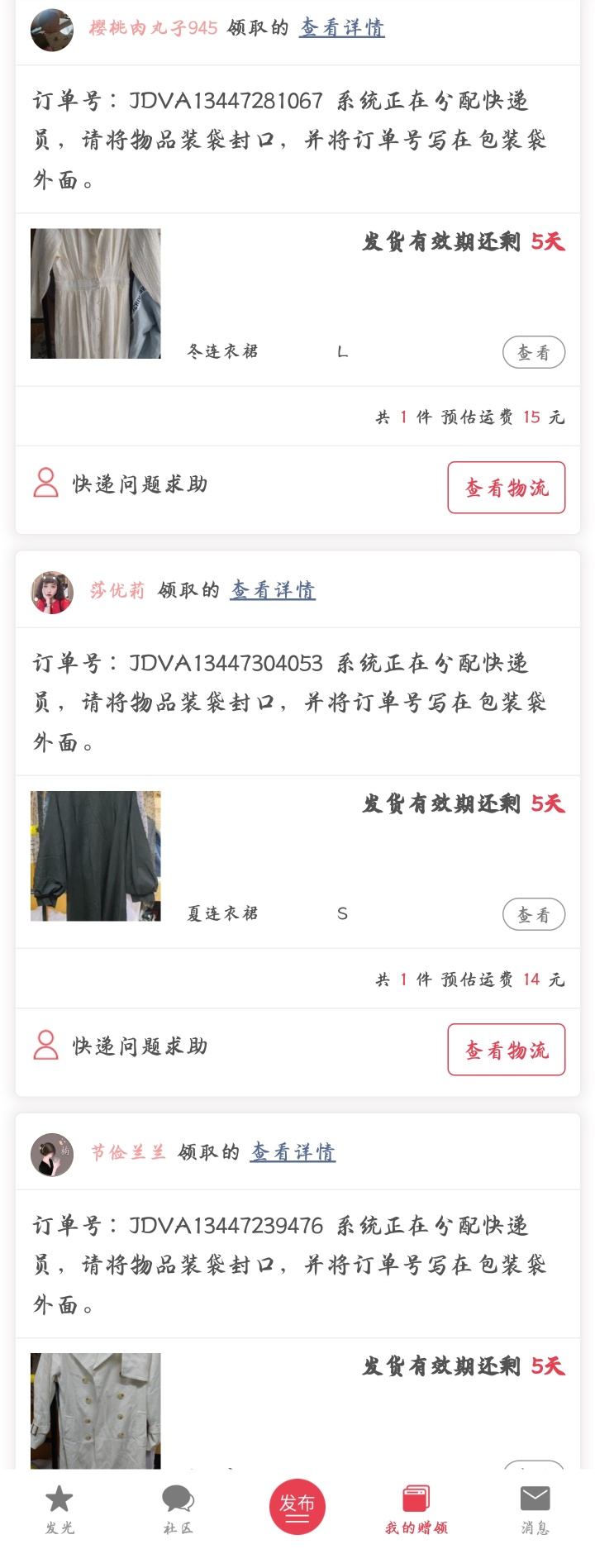Open 查看详情 link for 樱桃肉丸子945's order
595x1568 pixels.
[341, 28]
